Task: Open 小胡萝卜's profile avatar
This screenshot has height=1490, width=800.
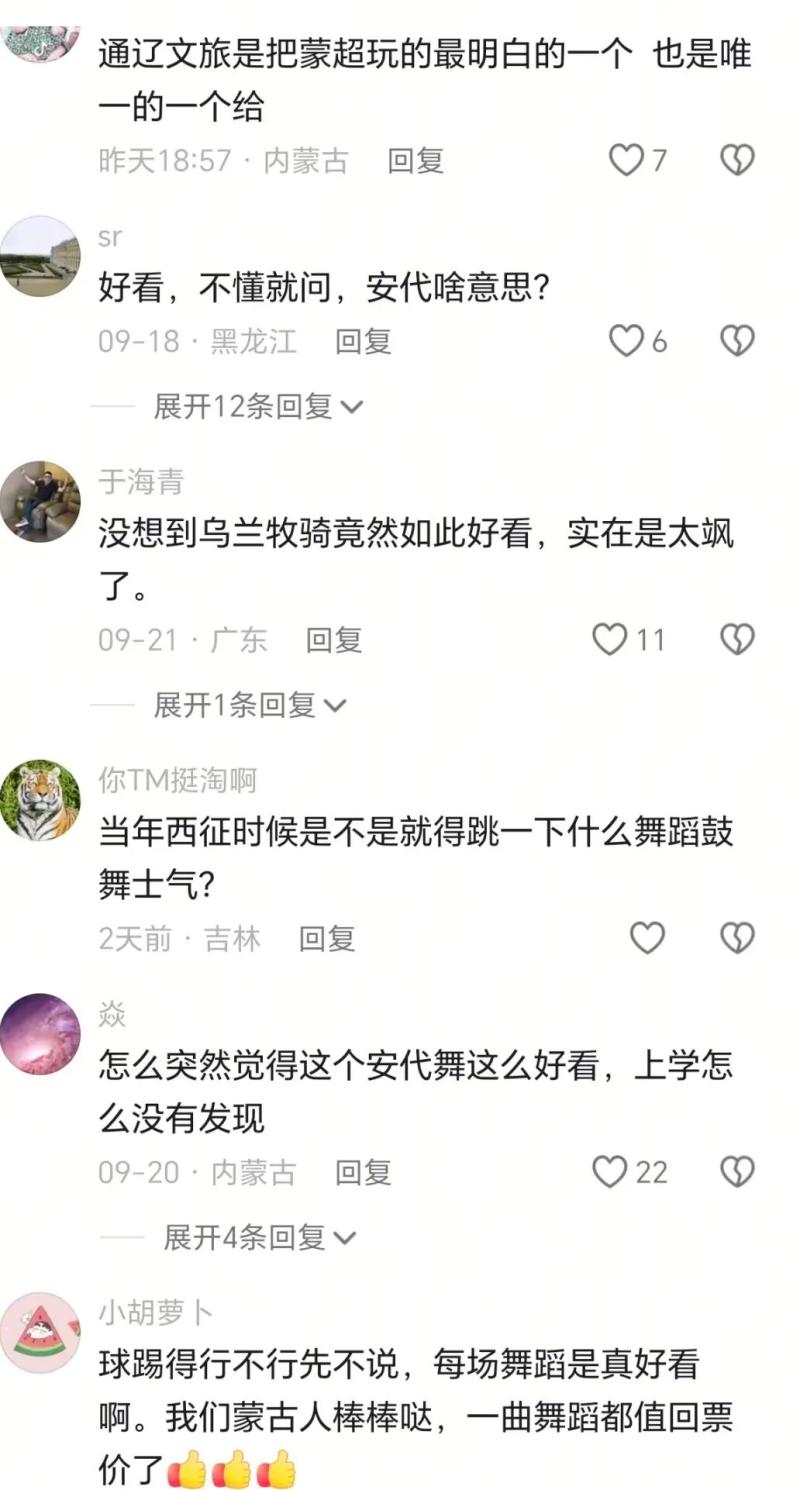Action: tap(40, 1332)
